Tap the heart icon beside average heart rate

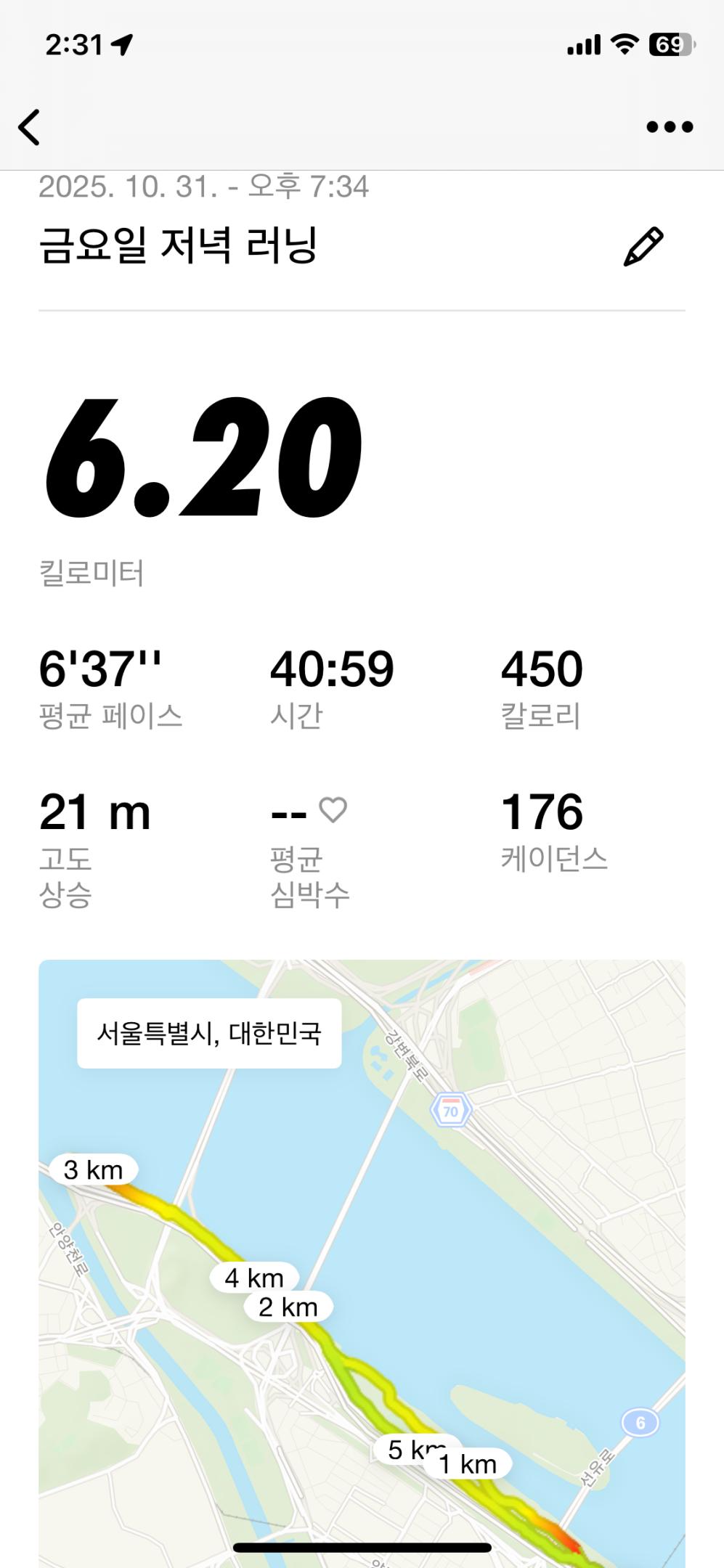click(335, 811)
